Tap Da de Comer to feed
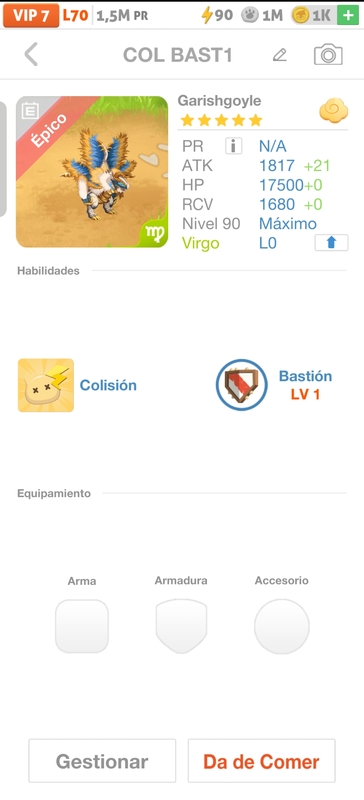This screenshot has width=364, height=800. pos(261,761)
